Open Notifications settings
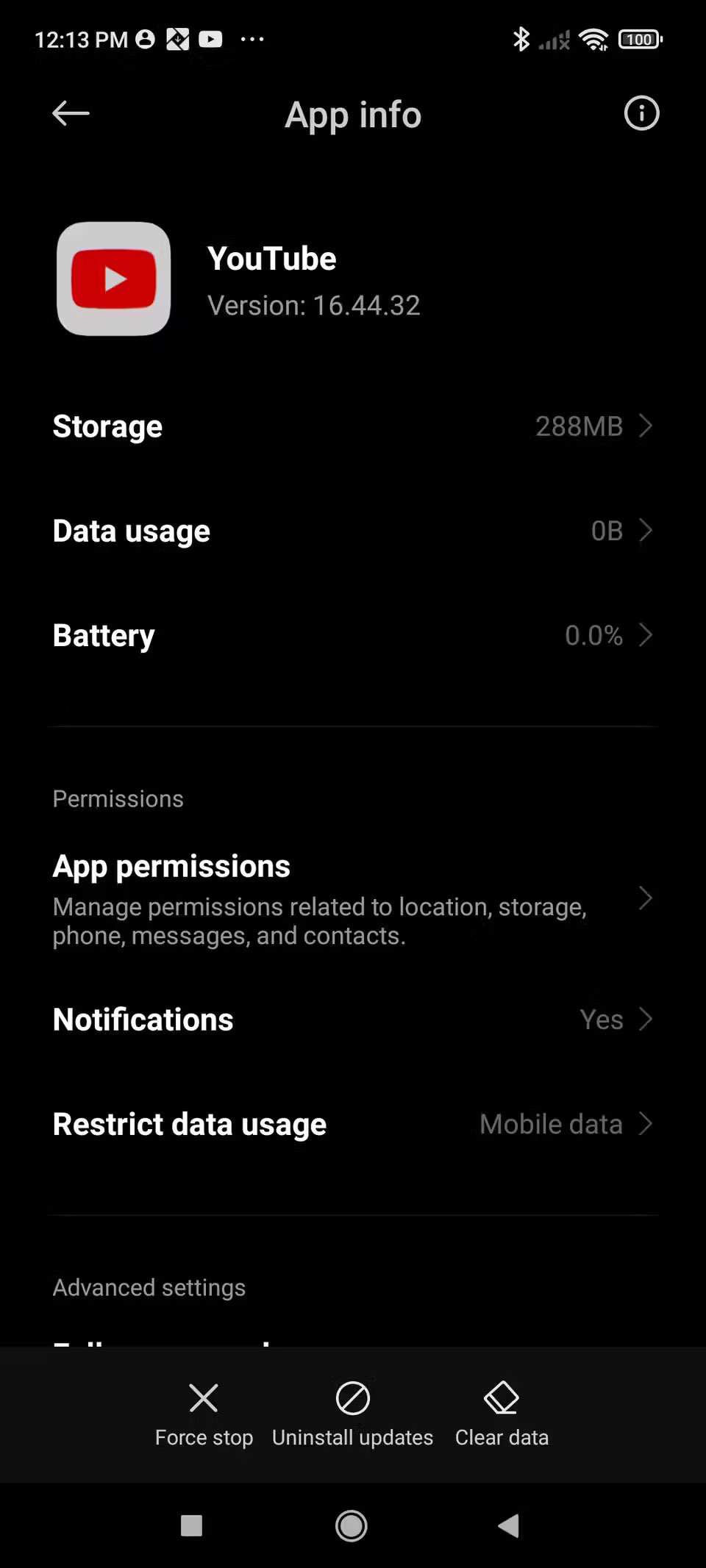This screenshot has height=1568, width=706. click(353, 1020)
